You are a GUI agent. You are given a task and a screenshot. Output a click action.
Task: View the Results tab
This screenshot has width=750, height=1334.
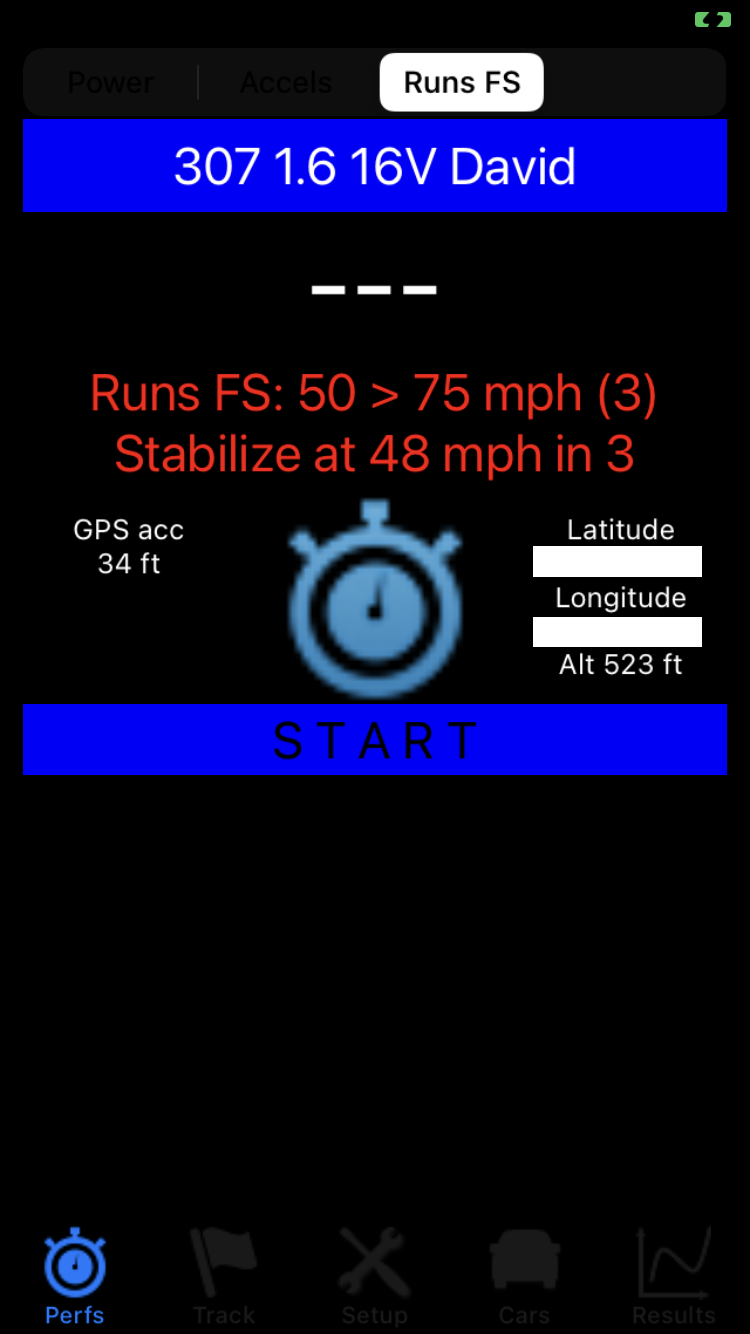click(x=674, y=1277)
